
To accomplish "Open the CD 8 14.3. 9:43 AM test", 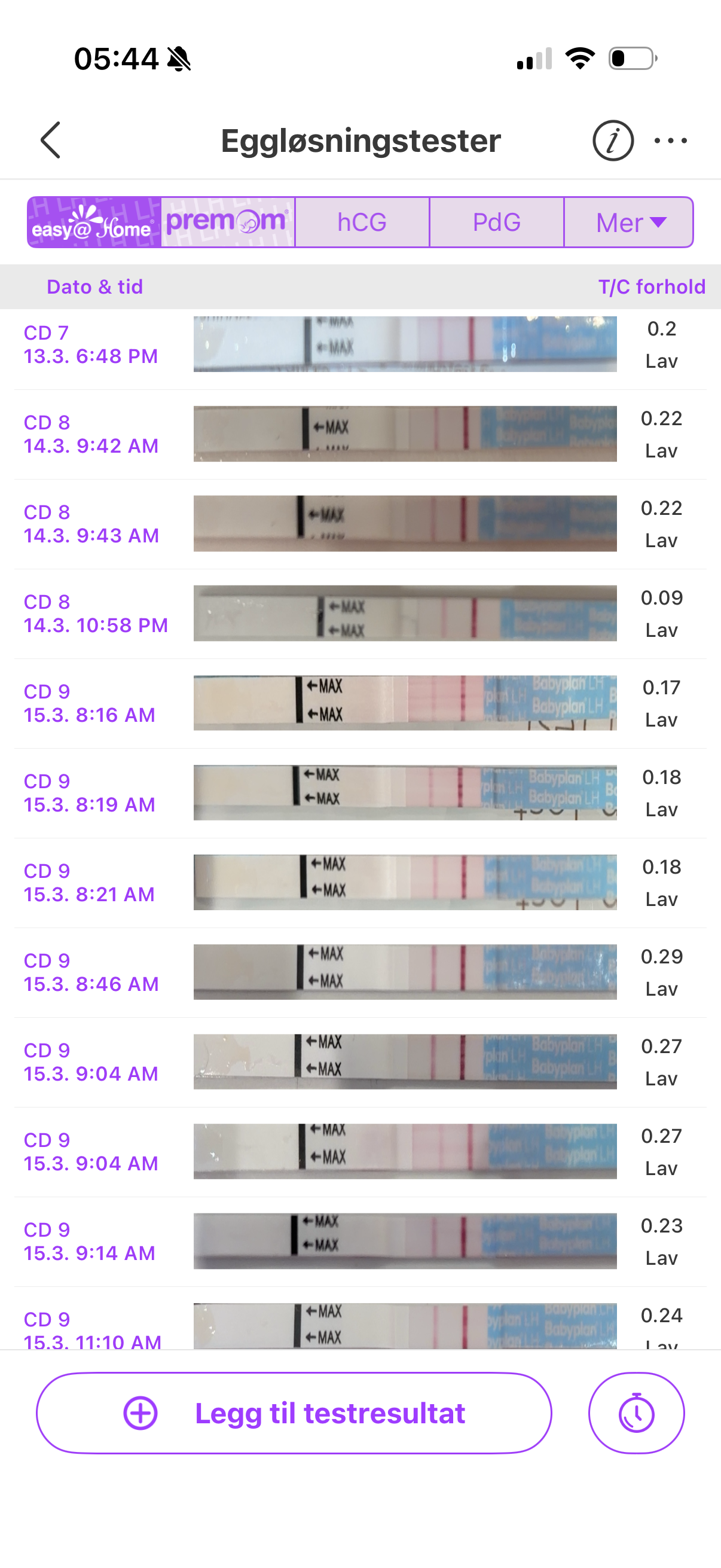I will (404, 523).
